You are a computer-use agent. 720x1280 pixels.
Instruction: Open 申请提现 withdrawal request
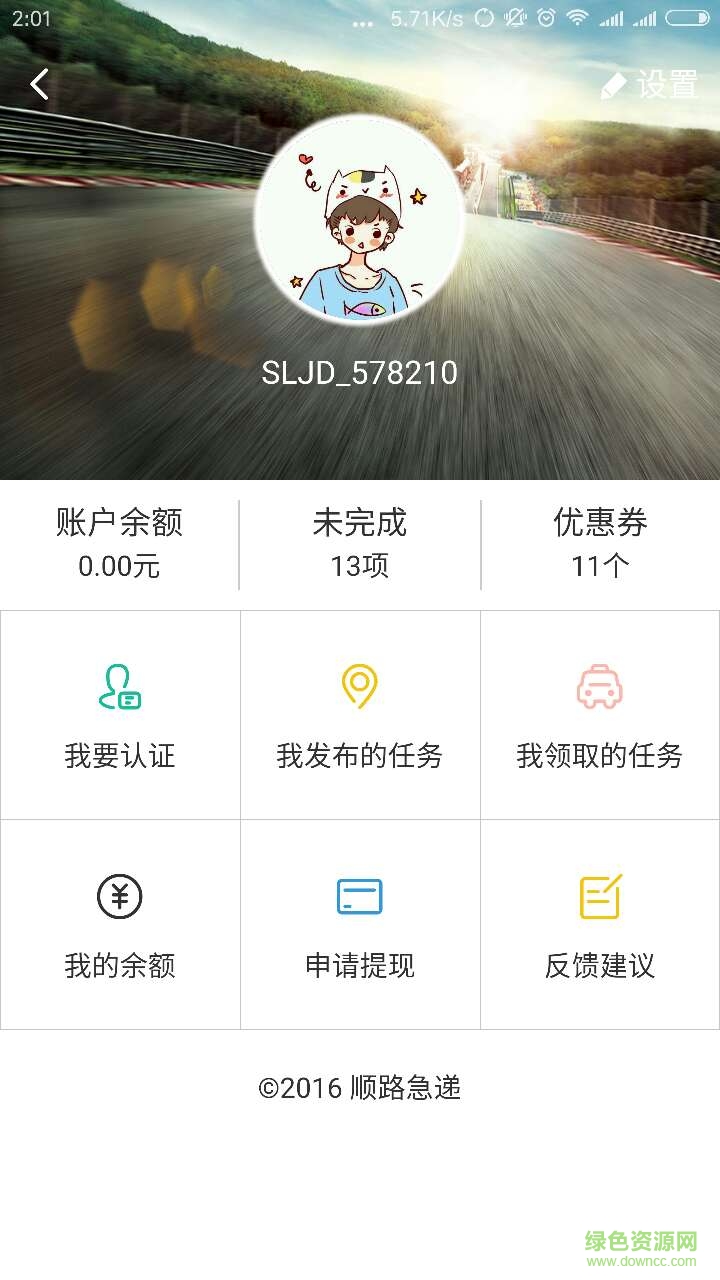(x=360, y=925)
